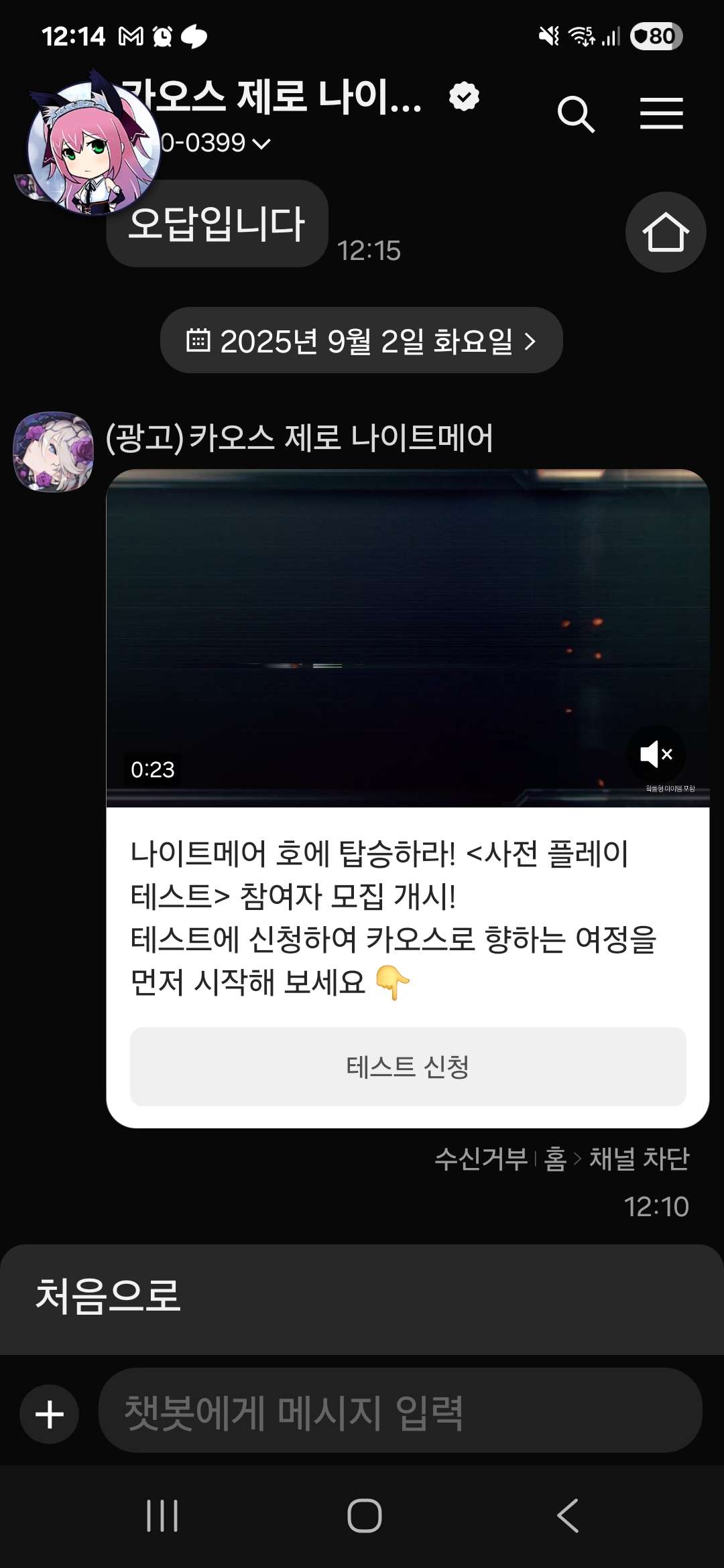The image size is (724, 1568).
Task: Open the sender's flower avatar profile
Action: 54,451
